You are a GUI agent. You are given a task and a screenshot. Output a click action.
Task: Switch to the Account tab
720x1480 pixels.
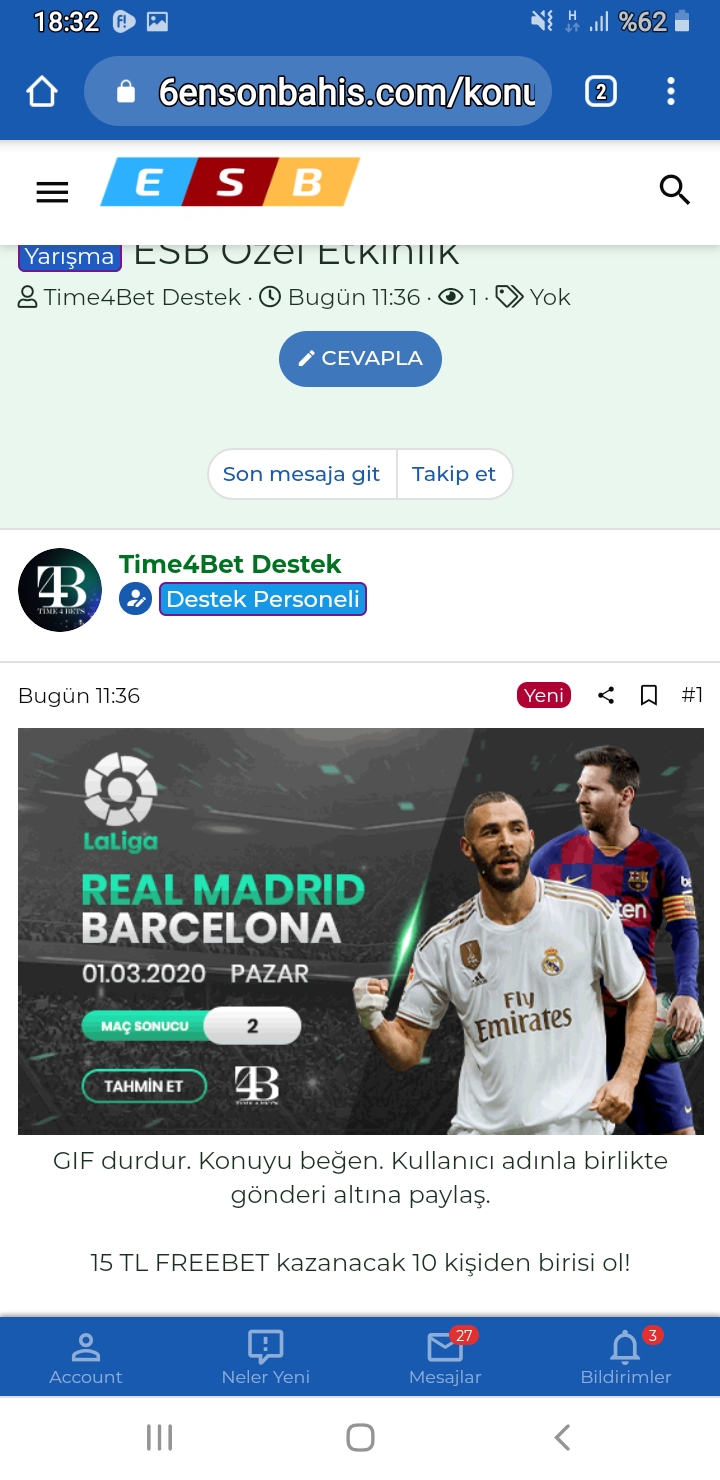[86, 1358]
